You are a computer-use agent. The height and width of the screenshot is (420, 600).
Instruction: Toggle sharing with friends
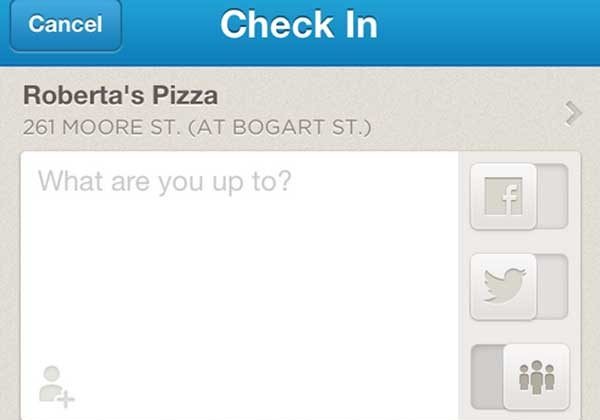518,377
